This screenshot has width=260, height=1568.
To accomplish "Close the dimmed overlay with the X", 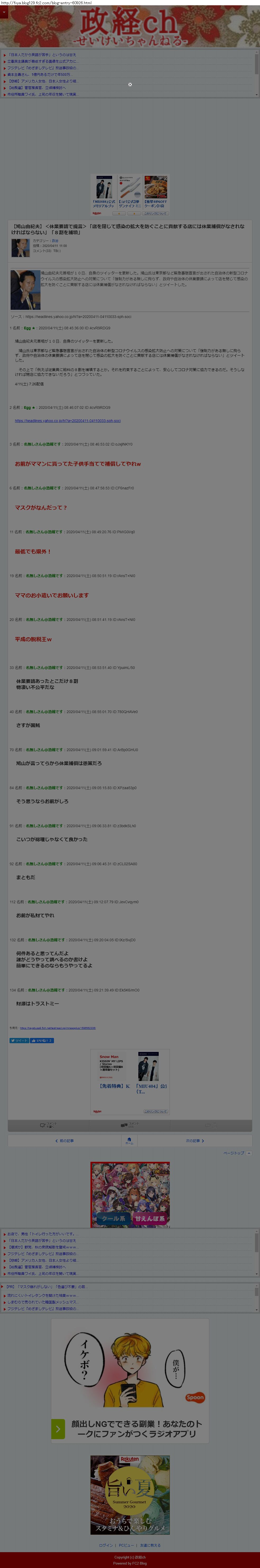I will pyautogui.click(x=130, y=85).
